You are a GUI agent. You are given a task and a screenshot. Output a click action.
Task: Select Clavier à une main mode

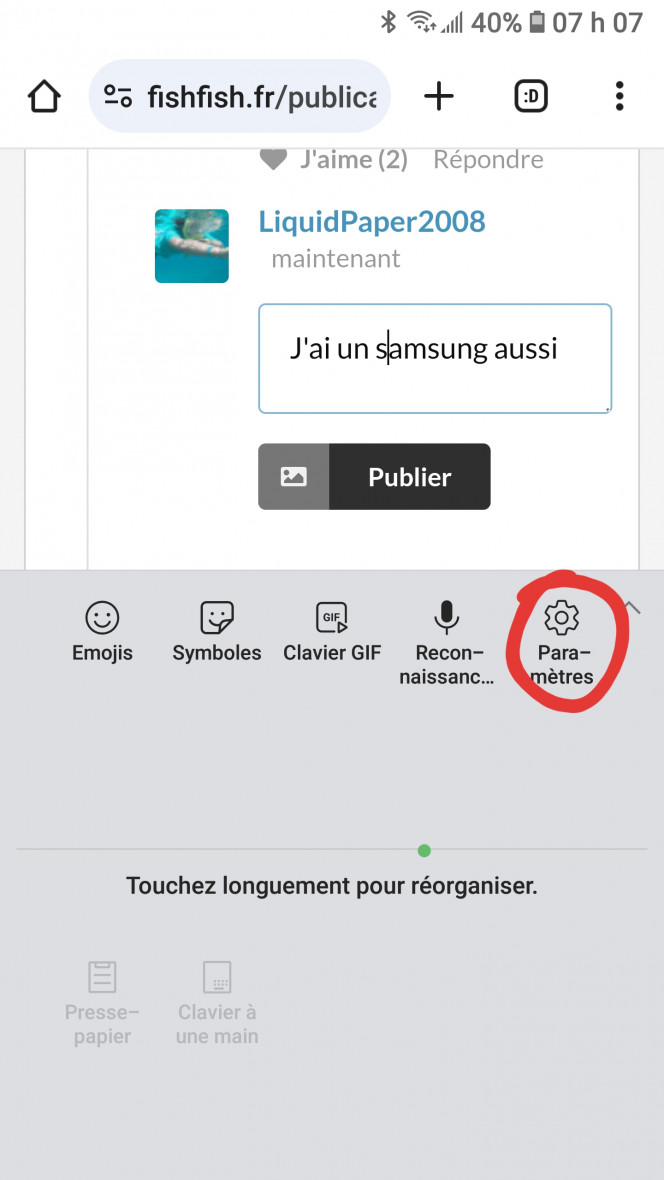pyautogui.click(x=217, y=1003)
